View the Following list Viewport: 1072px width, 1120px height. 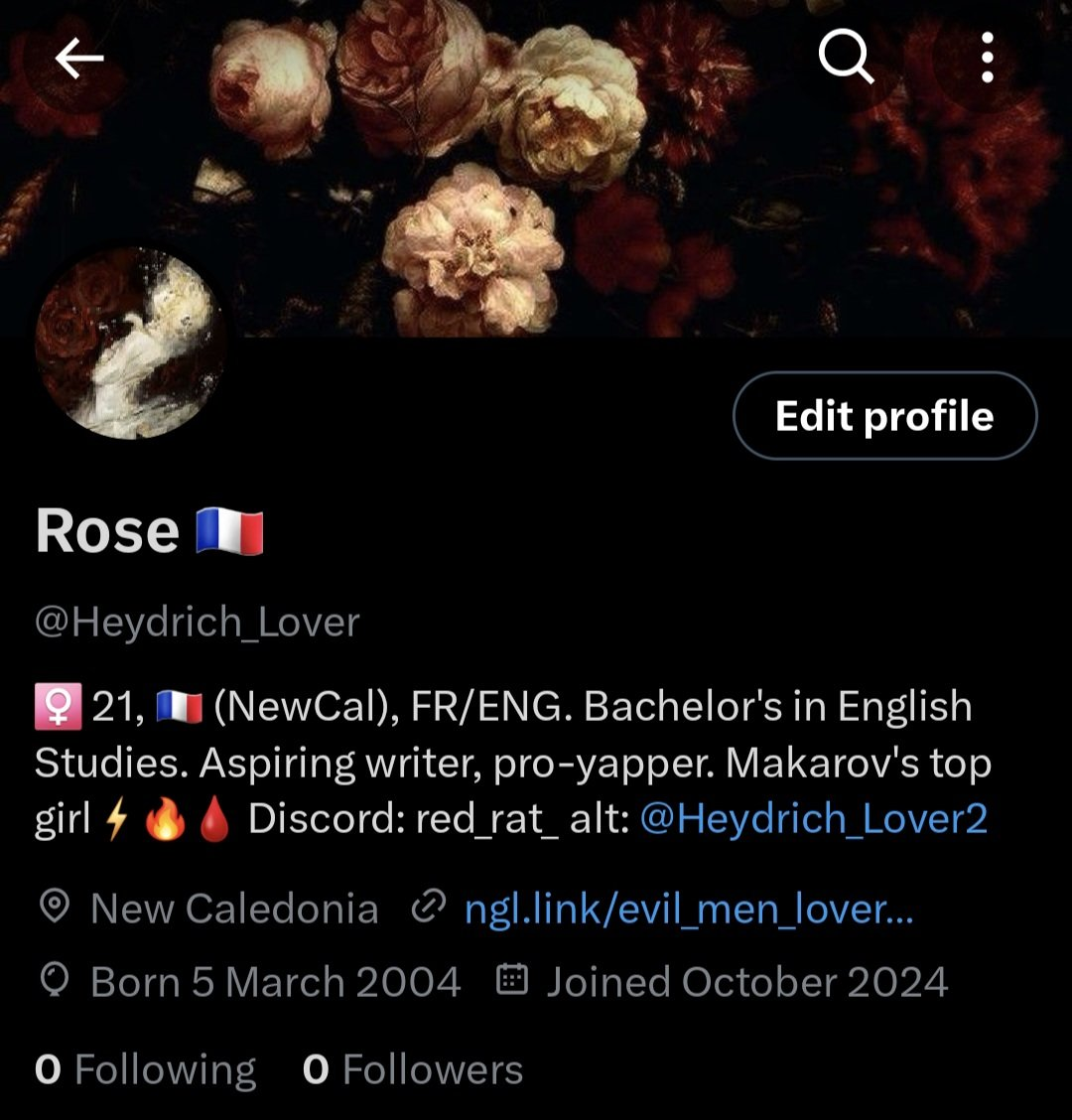(146, 1069)
